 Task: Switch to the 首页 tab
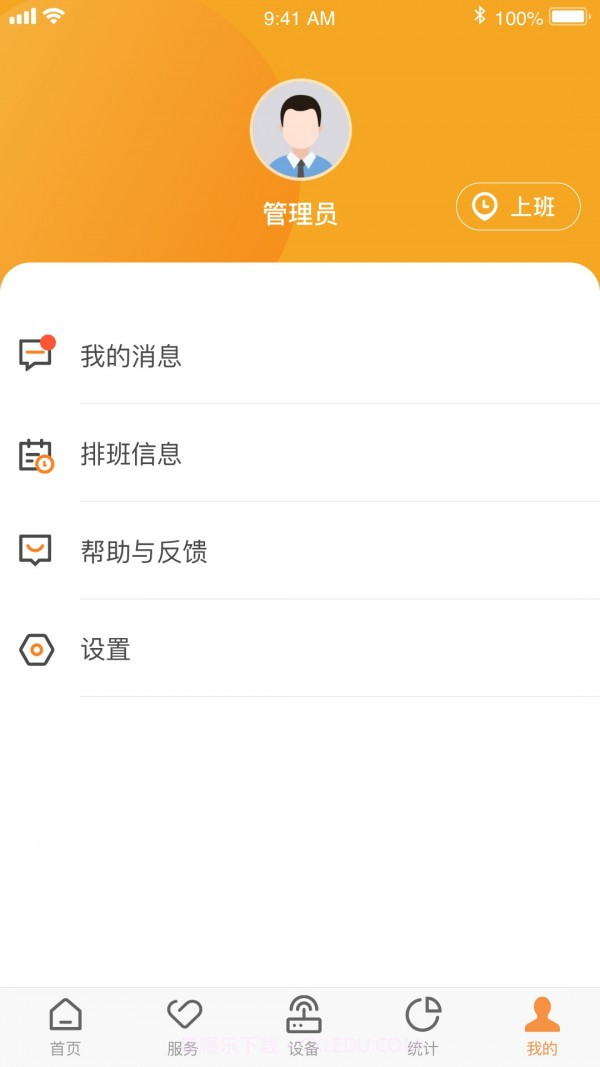[x=66, y=1026]
